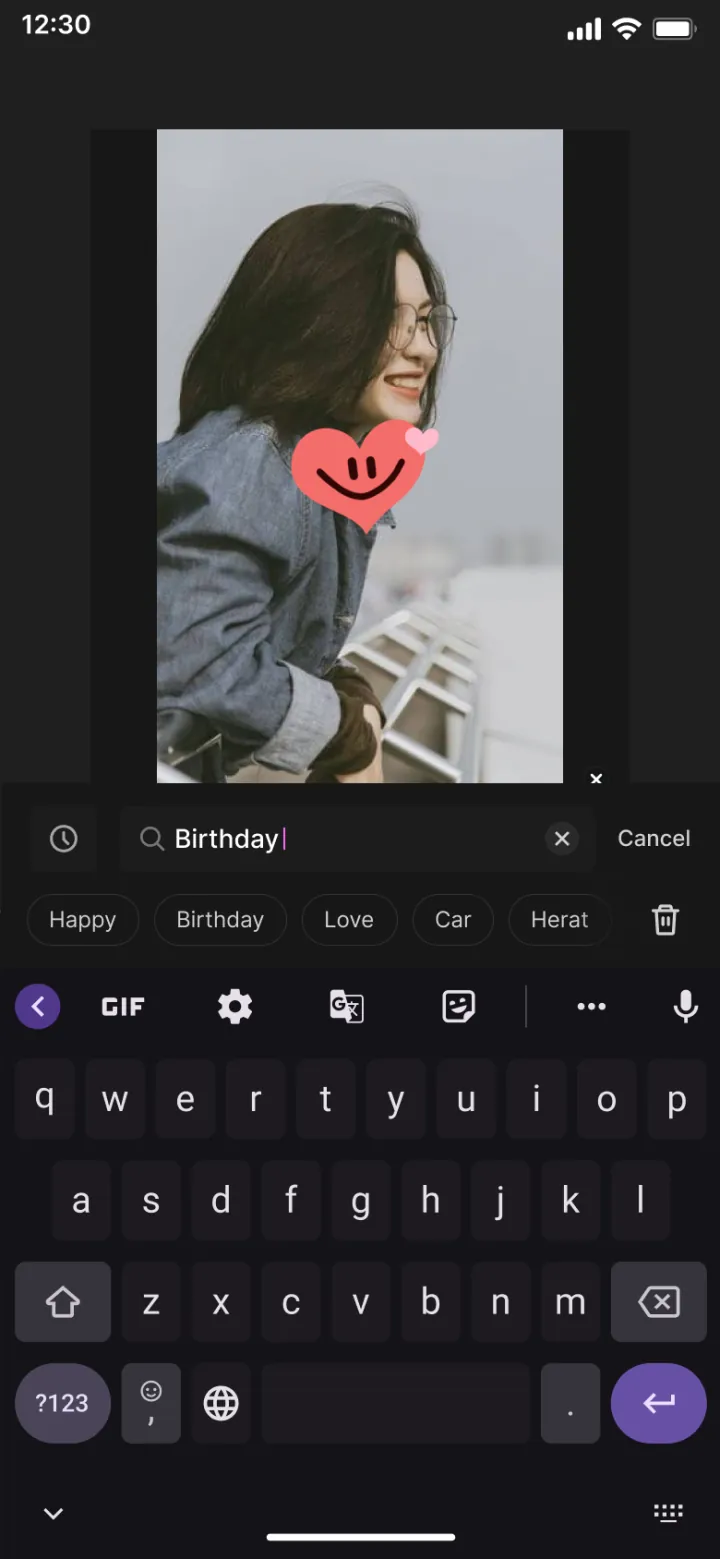Image resolution: width=720 pixels, height=1559 pixels.
Task: Remove the sticker with the small x
Action: click(x=596, y=778)
